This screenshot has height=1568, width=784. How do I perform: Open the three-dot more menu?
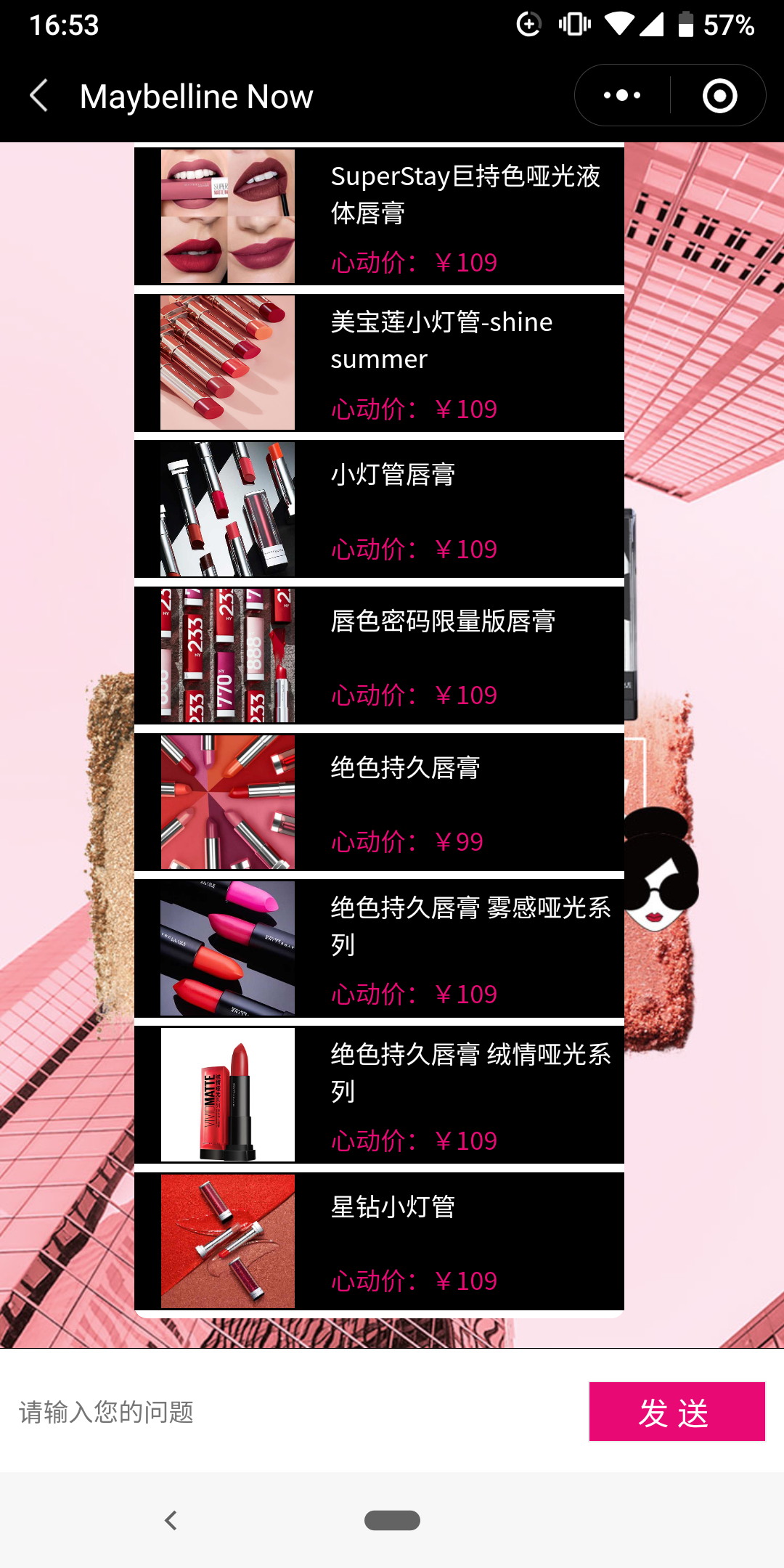point(622,96)
